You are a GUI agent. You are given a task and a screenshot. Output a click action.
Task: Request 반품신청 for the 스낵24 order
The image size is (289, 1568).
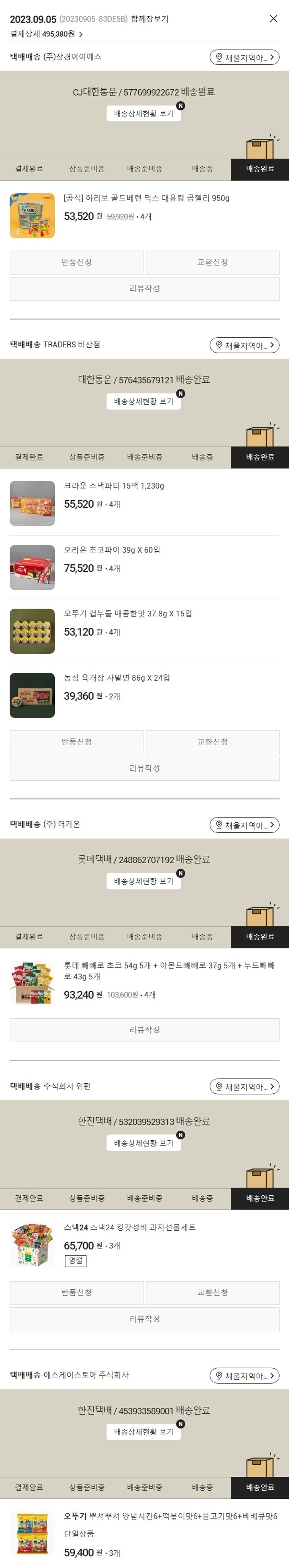click(x=77, y=1292)
